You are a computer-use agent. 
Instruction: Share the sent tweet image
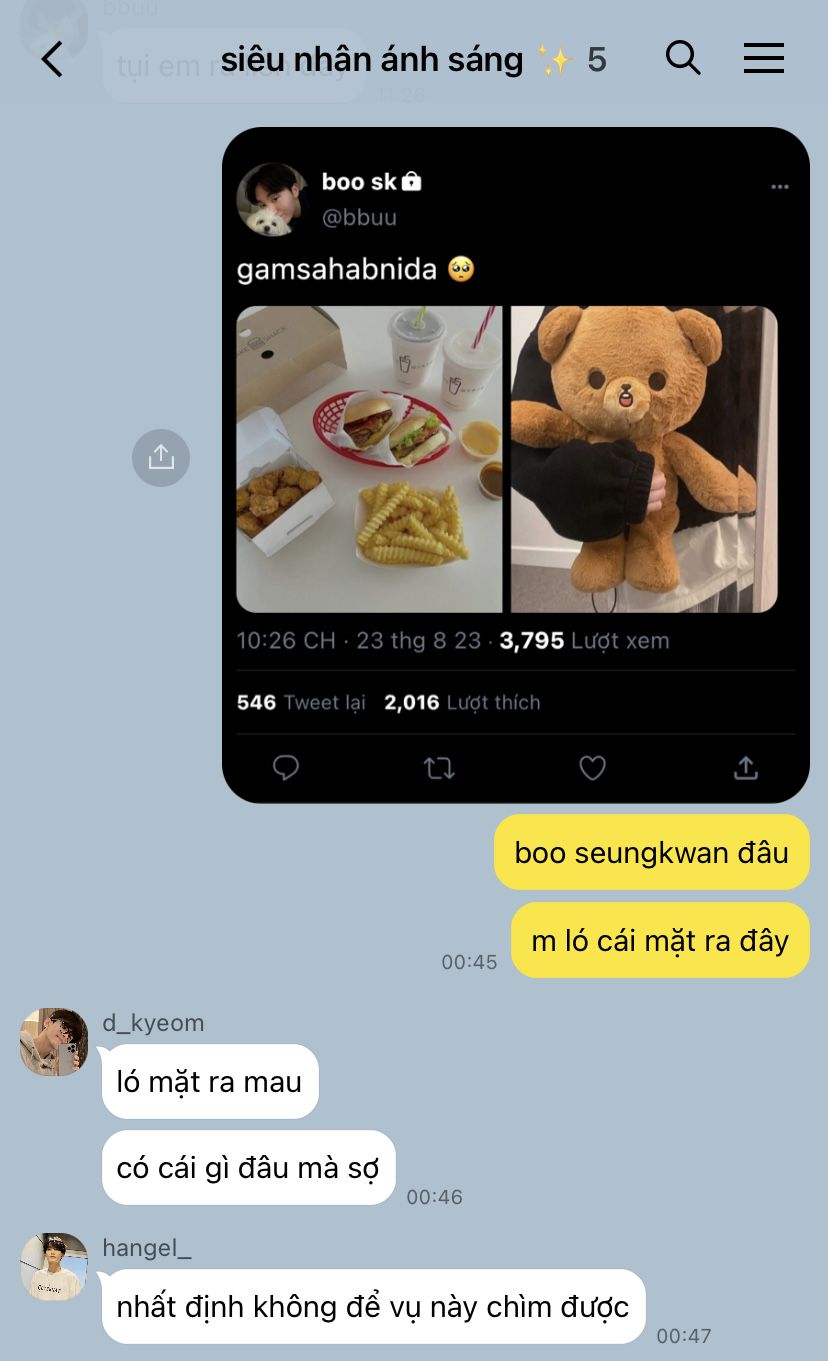coord(161,458)
